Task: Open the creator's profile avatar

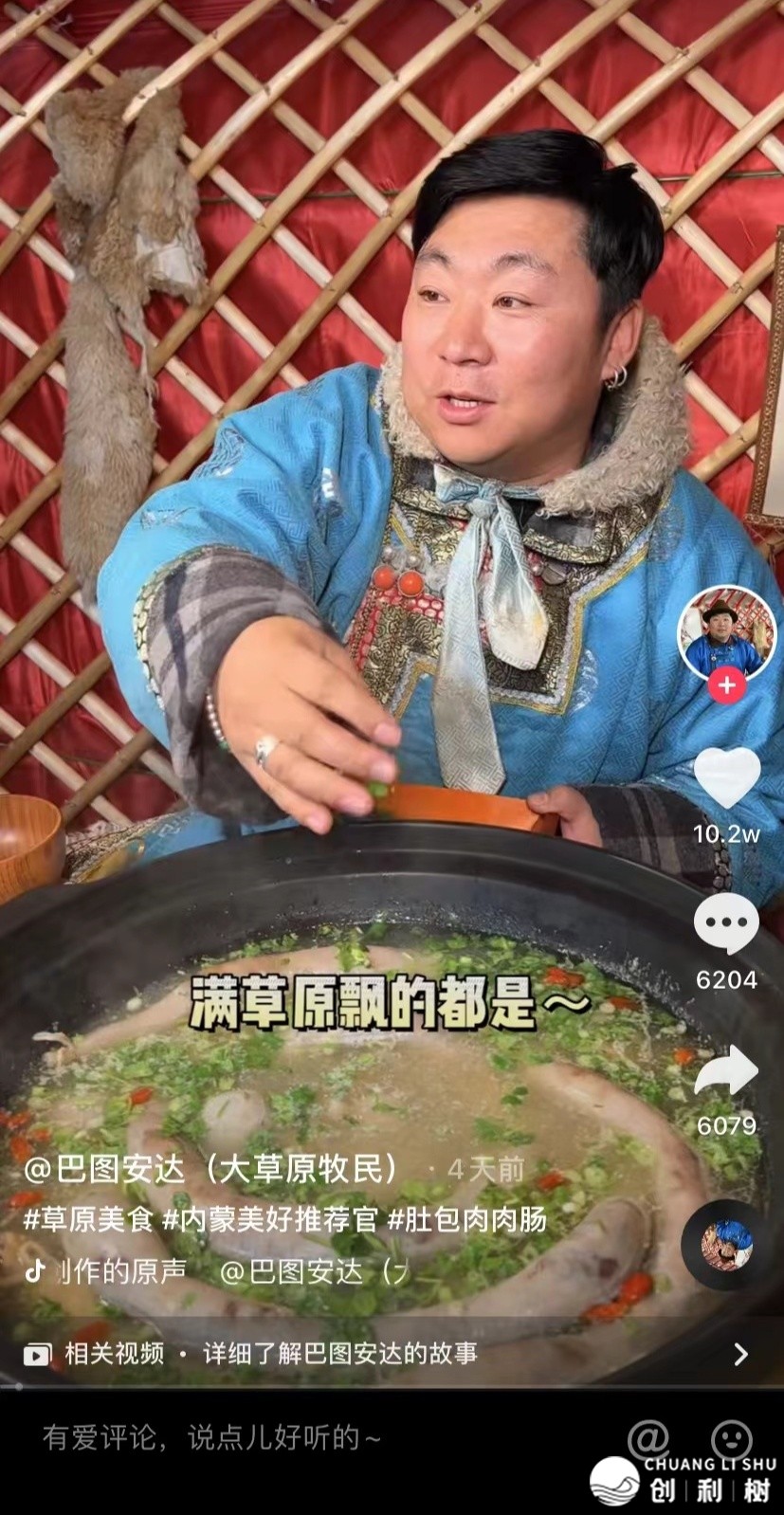Action: [725, 633]
